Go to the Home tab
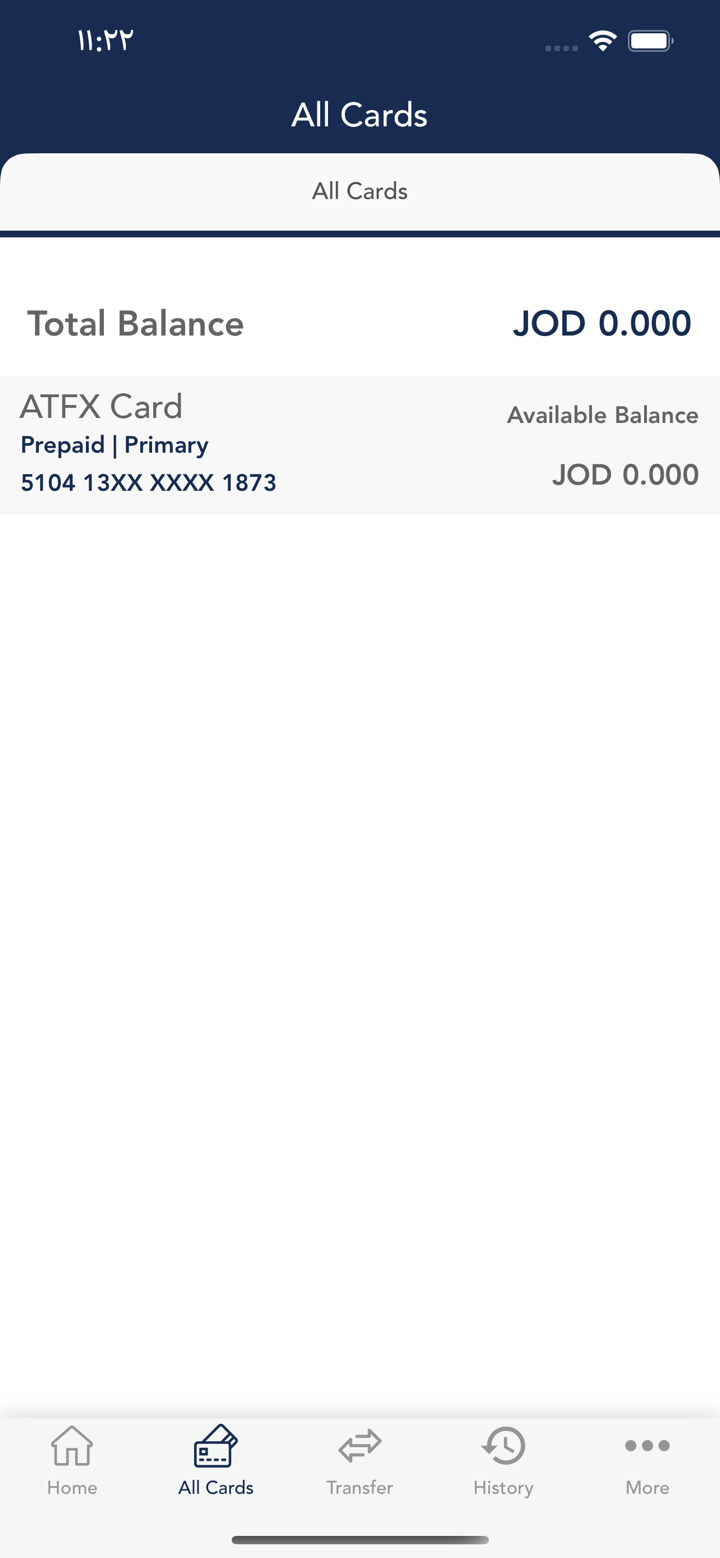 72,1460
